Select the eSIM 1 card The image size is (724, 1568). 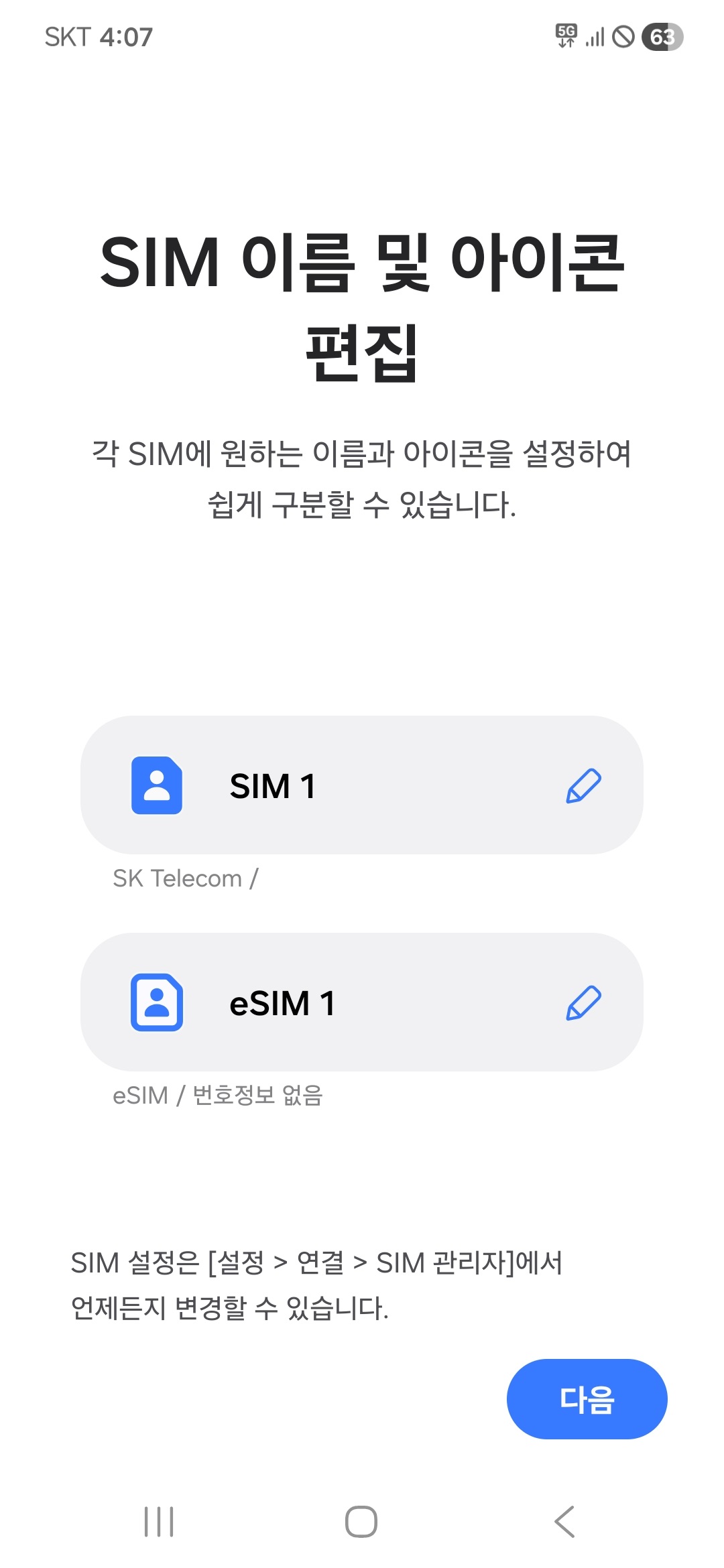point(362,1003)
